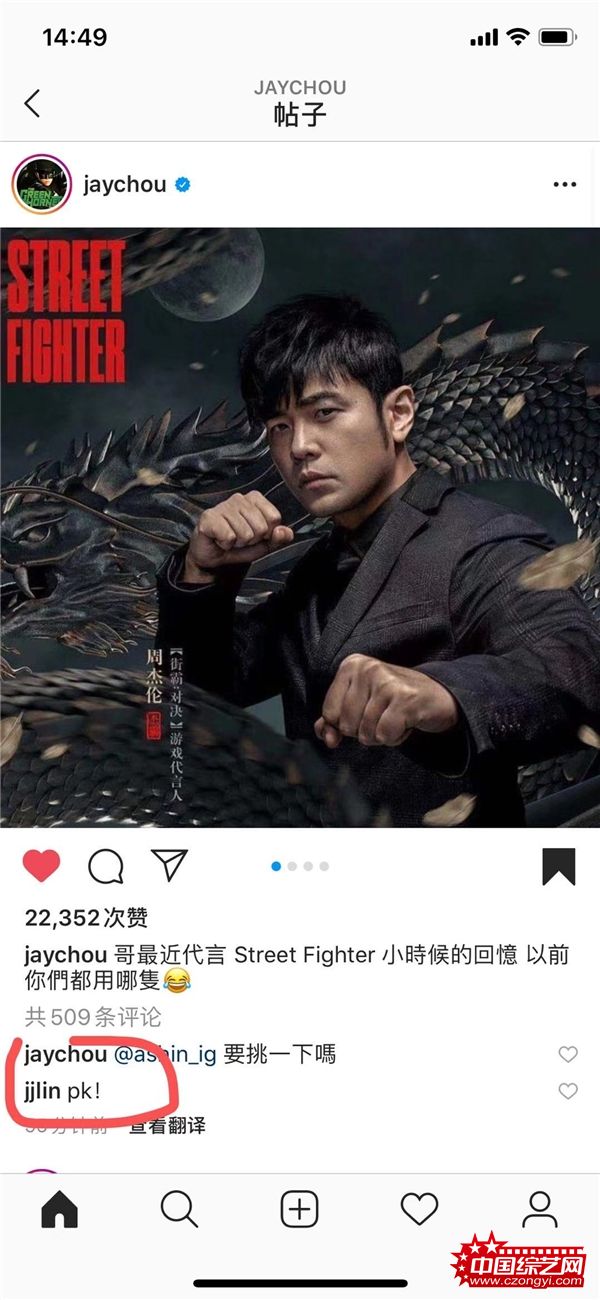Viewport: 600px width, 1300px height.
Task: Like jjlin's "pk!" comment
Action: [x=568, y=1091]
